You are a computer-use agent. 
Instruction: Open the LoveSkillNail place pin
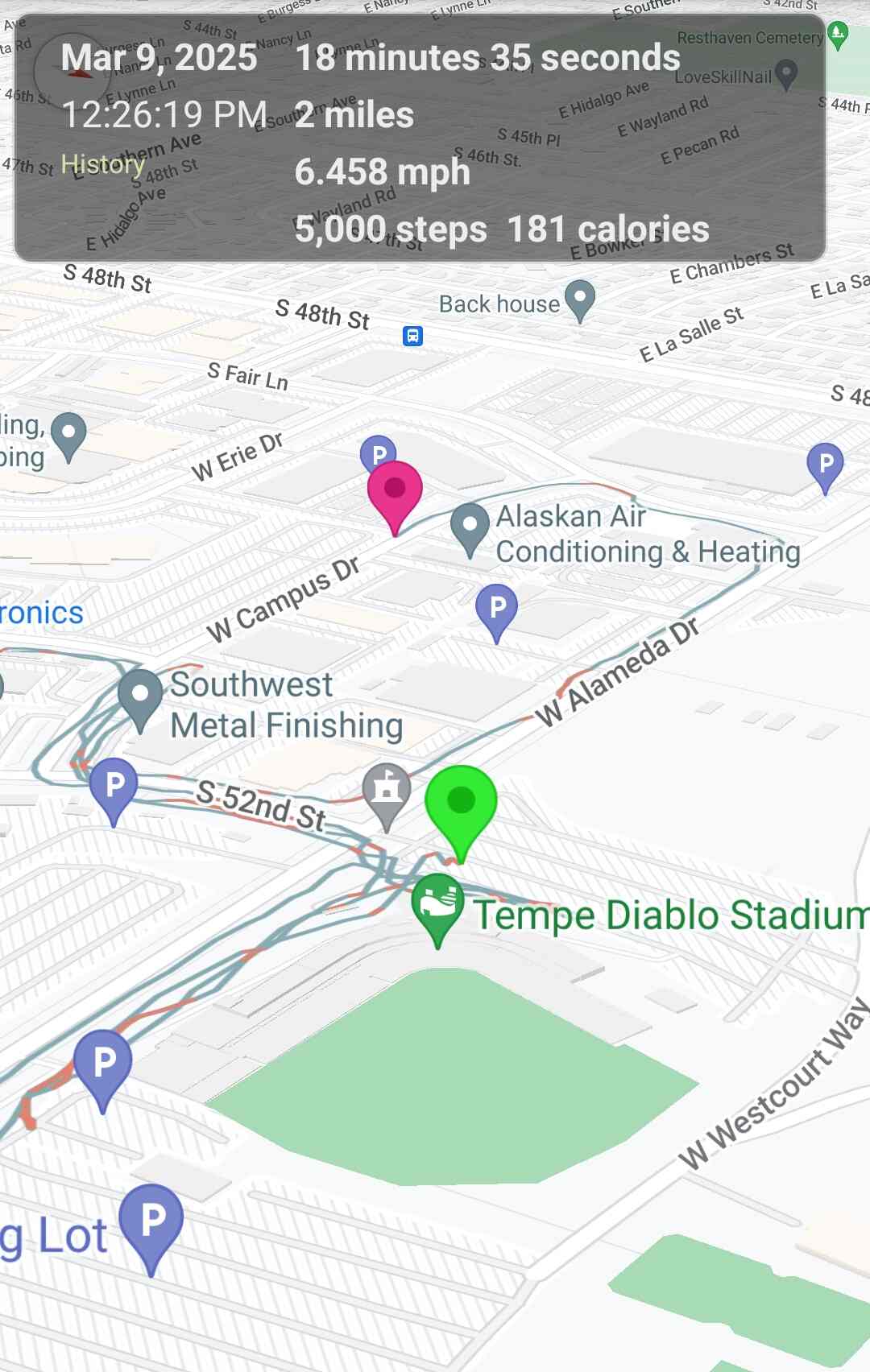(785, 74)
